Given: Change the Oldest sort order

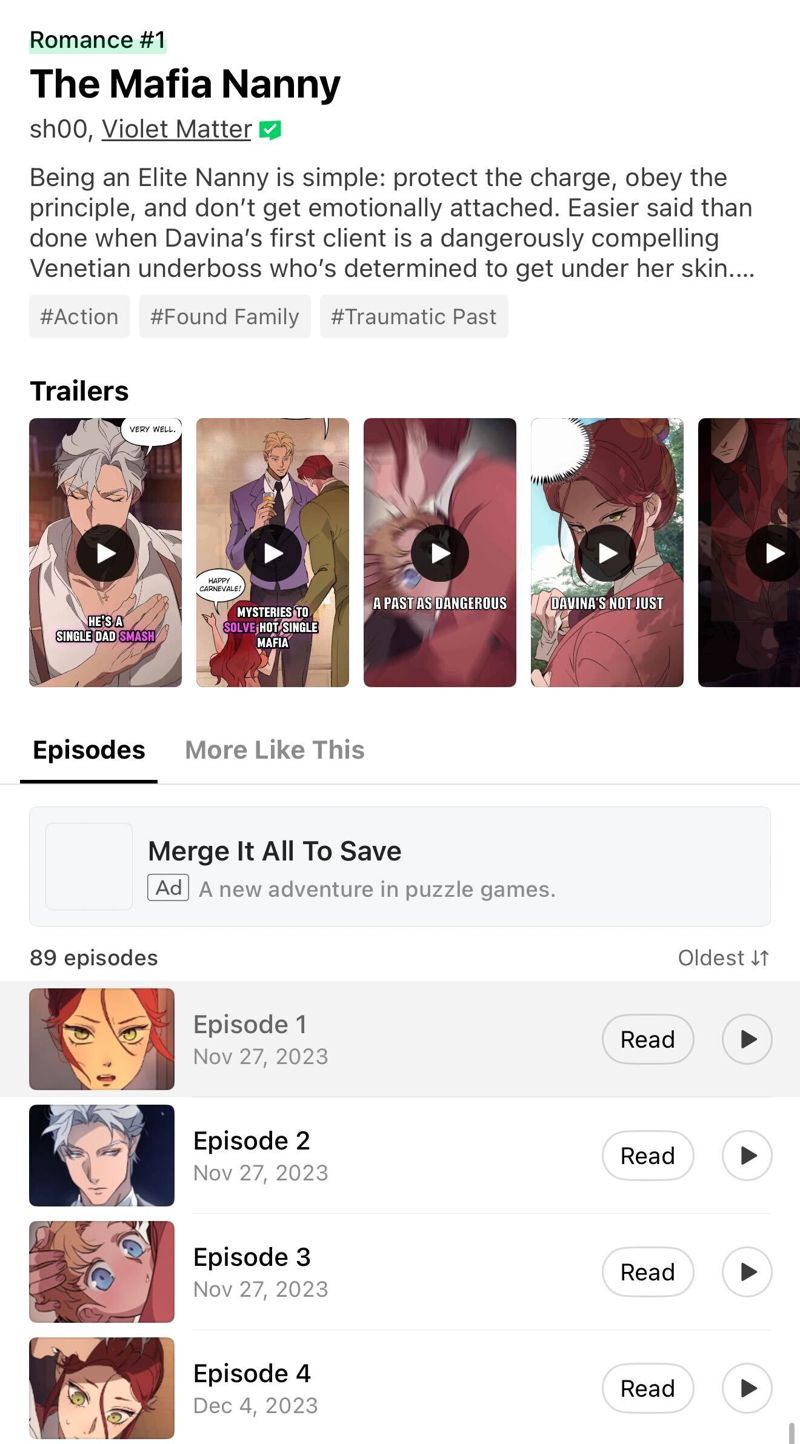Looking at the screenshot, I should [x=723, y=958].
